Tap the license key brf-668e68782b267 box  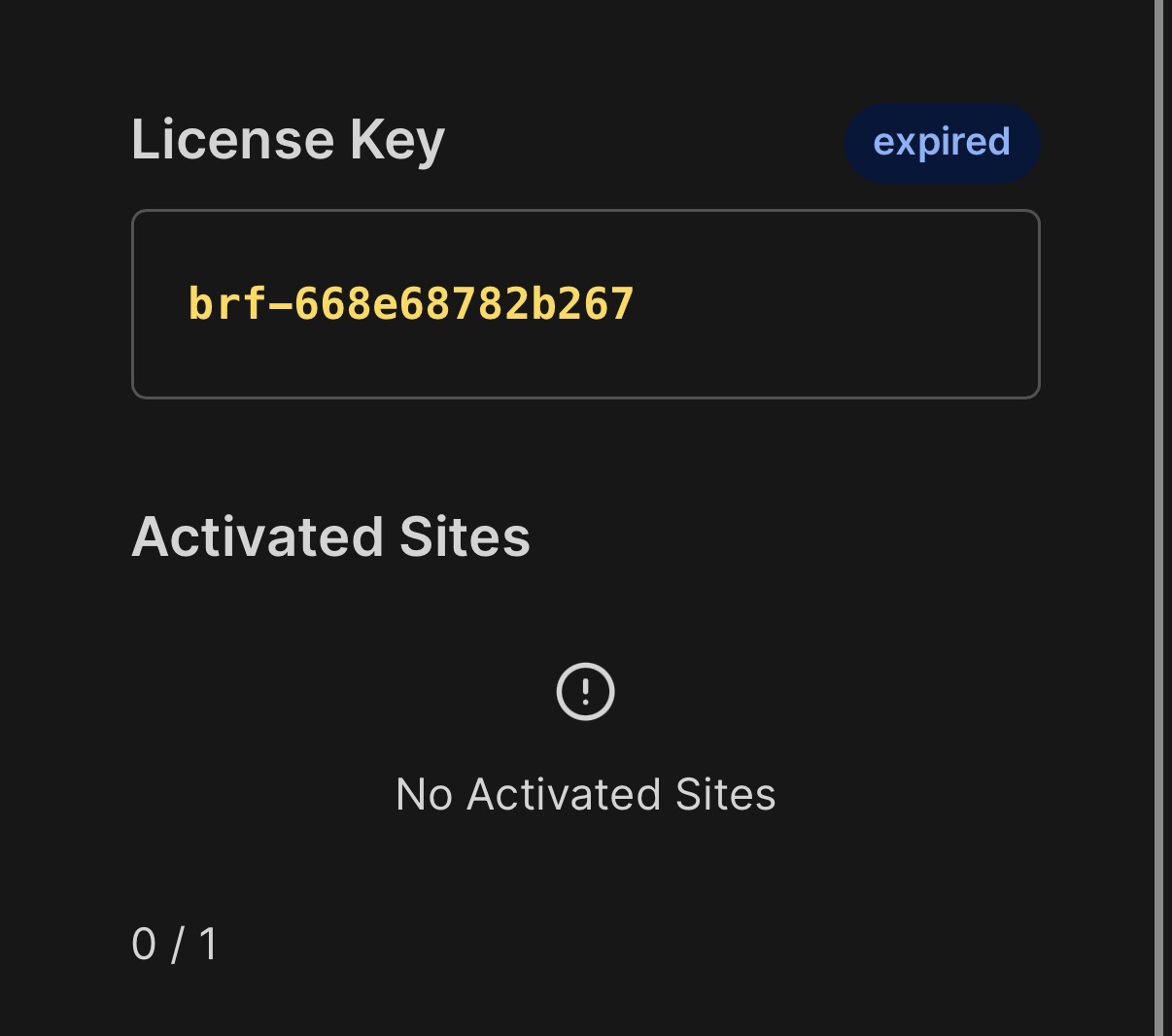(585, 304)
